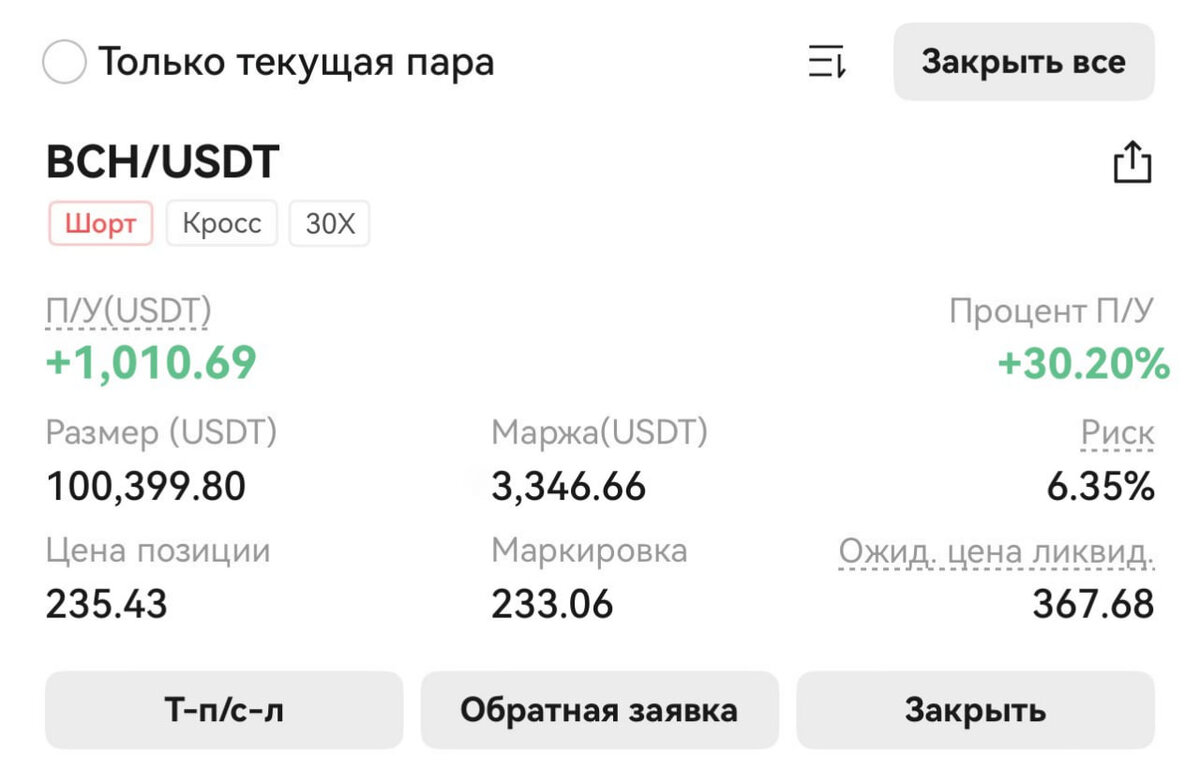Show 'Ожид. цена ликвид.' details
1200x784 pixels.
pyautogui.click(x=996, y=552)
